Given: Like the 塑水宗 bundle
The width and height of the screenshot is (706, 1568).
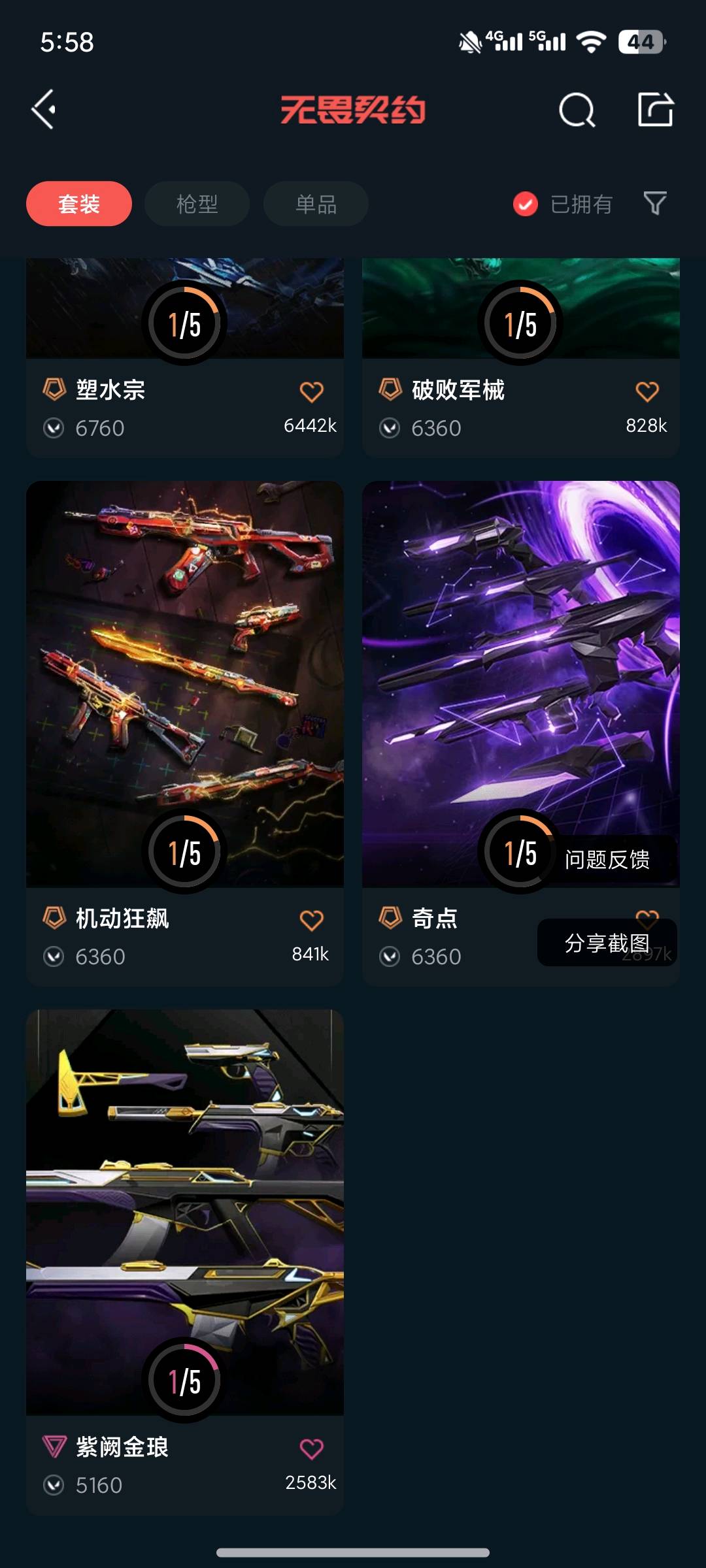Looking at the screenshot, I should [311, 391].
